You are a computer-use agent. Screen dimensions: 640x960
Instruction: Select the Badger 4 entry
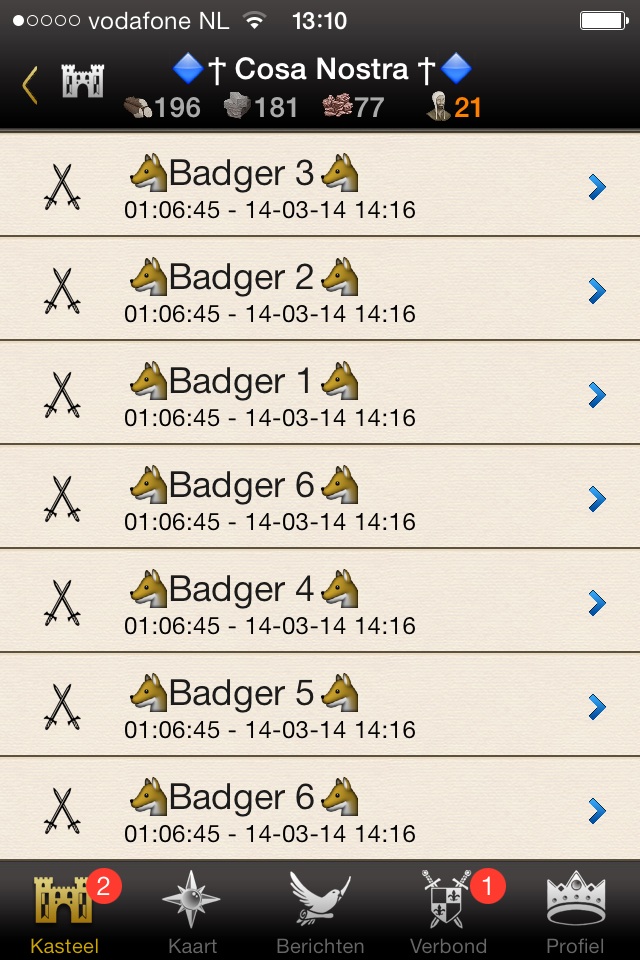(320, 602)
